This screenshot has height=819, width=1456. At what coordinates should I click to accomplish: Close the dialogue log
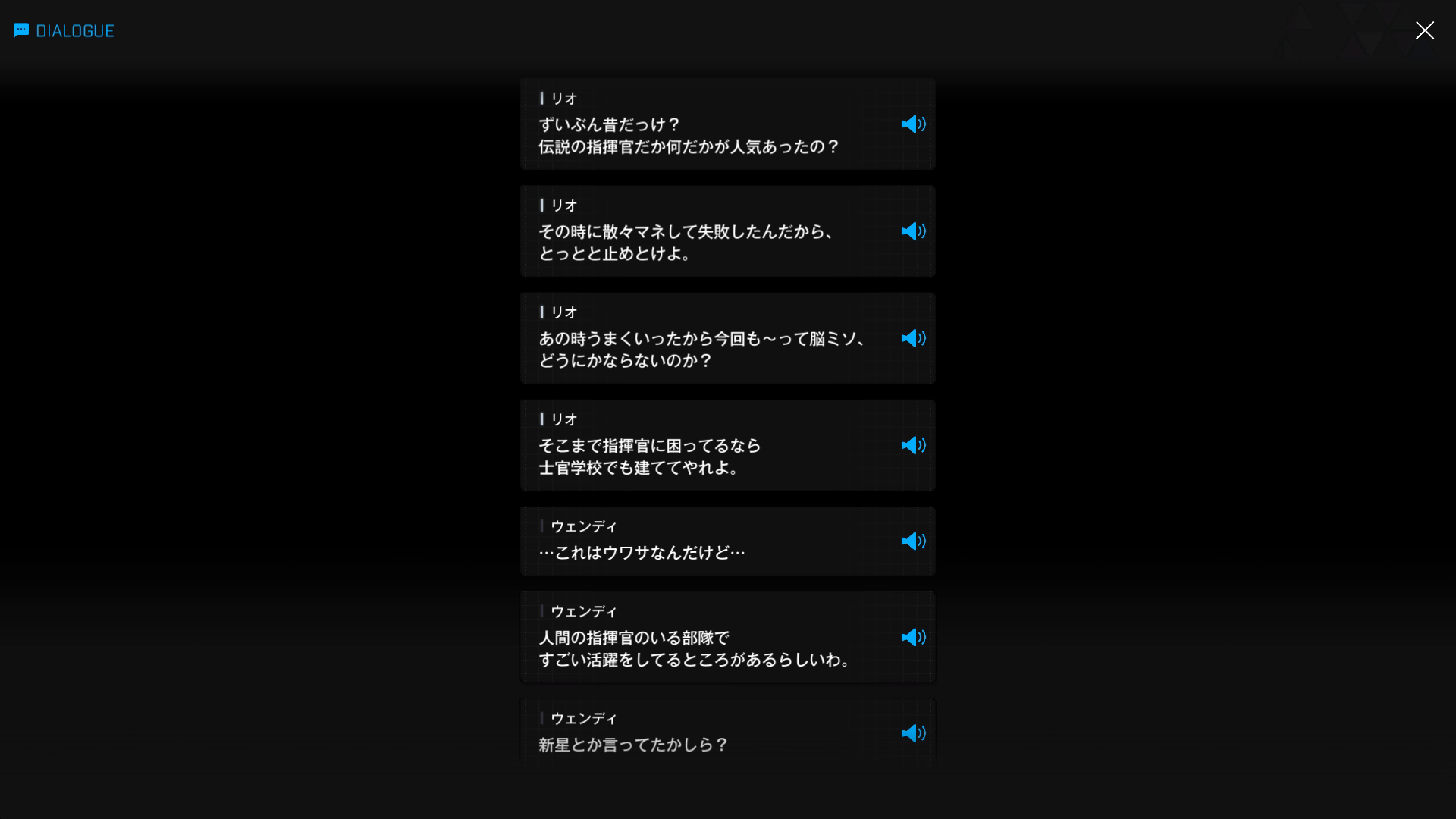1424,30
